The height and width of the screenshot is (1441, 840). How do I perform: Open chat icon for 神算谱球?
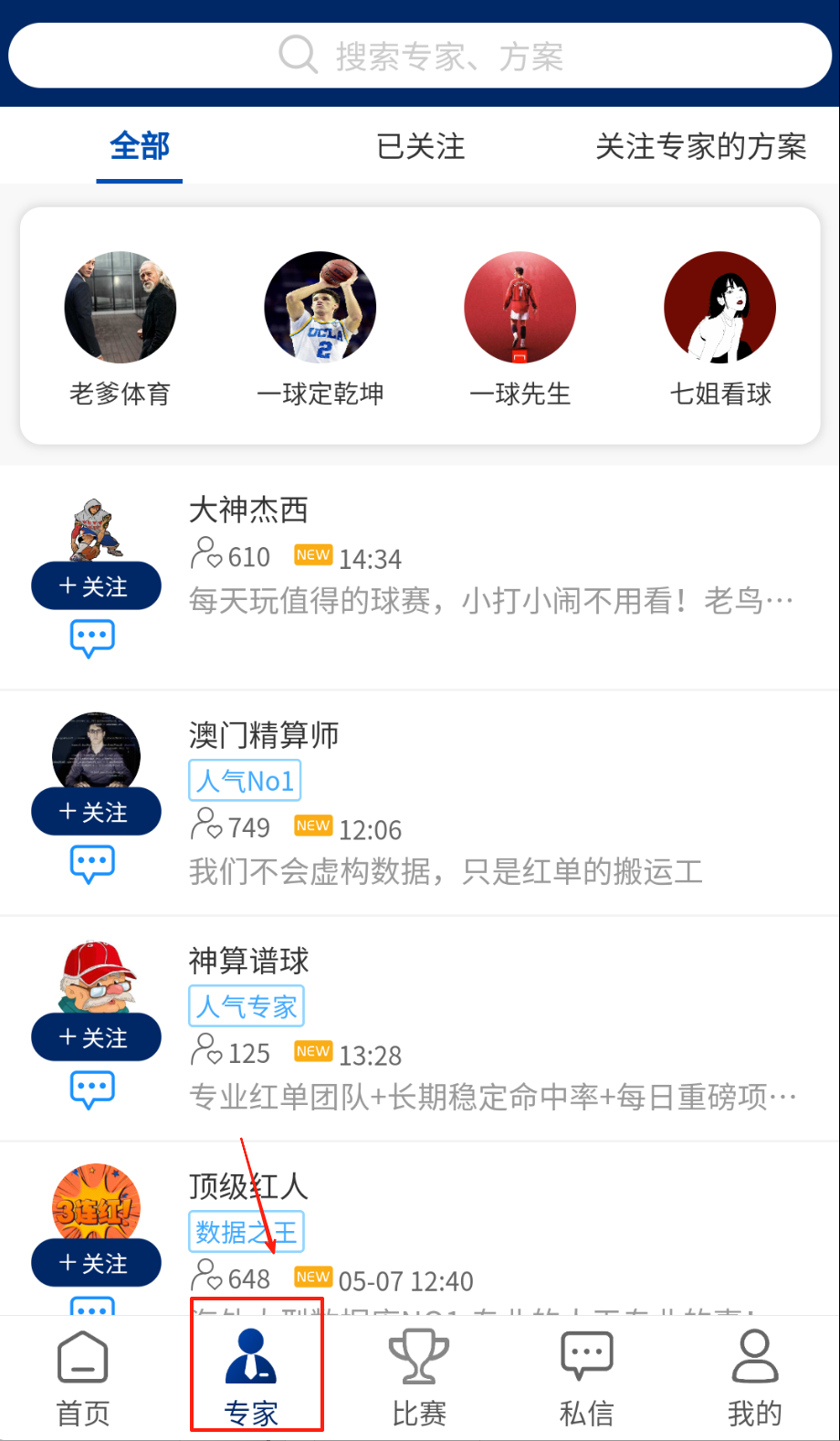(x=92, y=1089)
